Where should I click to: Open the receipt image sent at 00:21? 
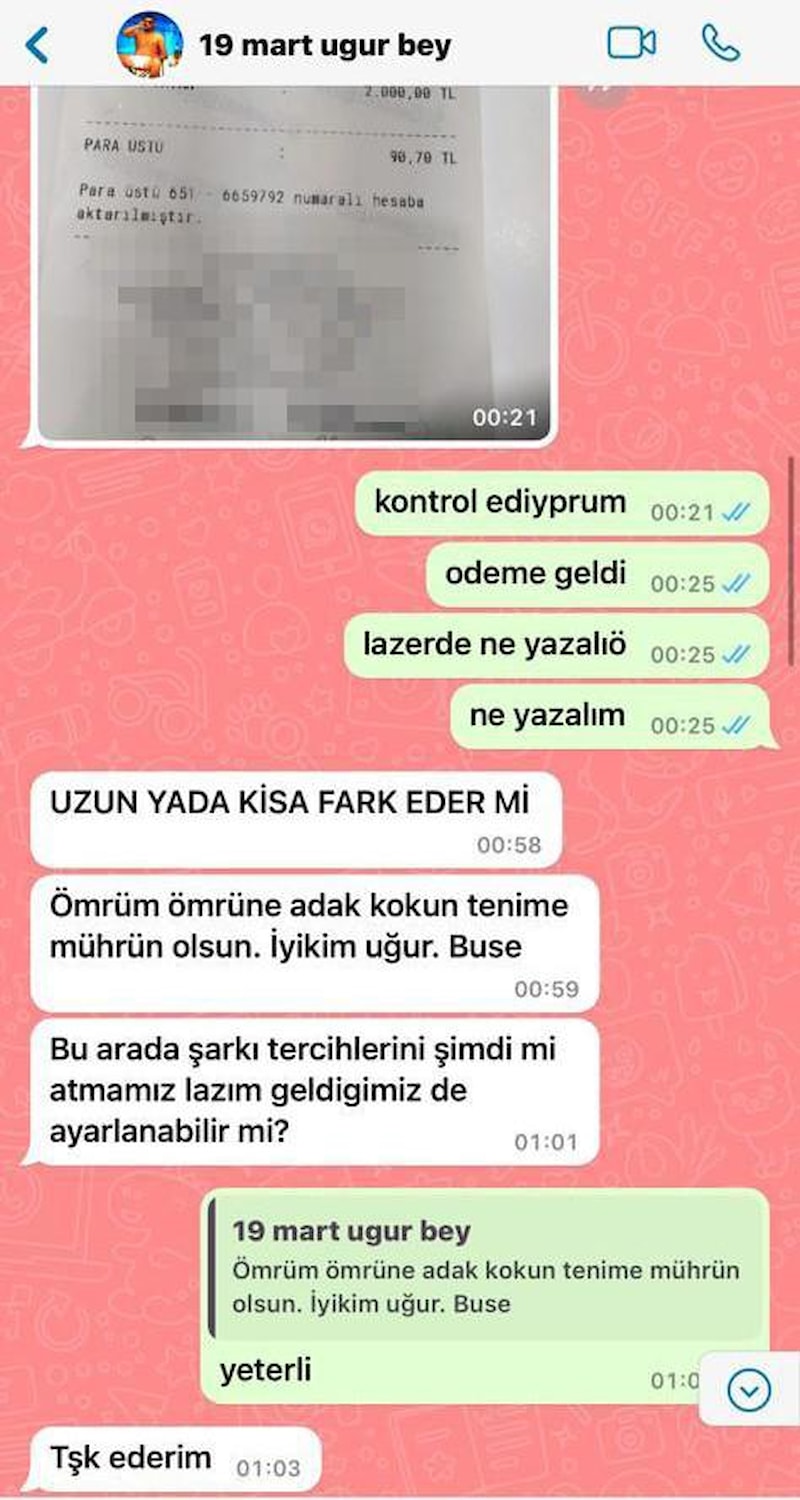point(293,260)
